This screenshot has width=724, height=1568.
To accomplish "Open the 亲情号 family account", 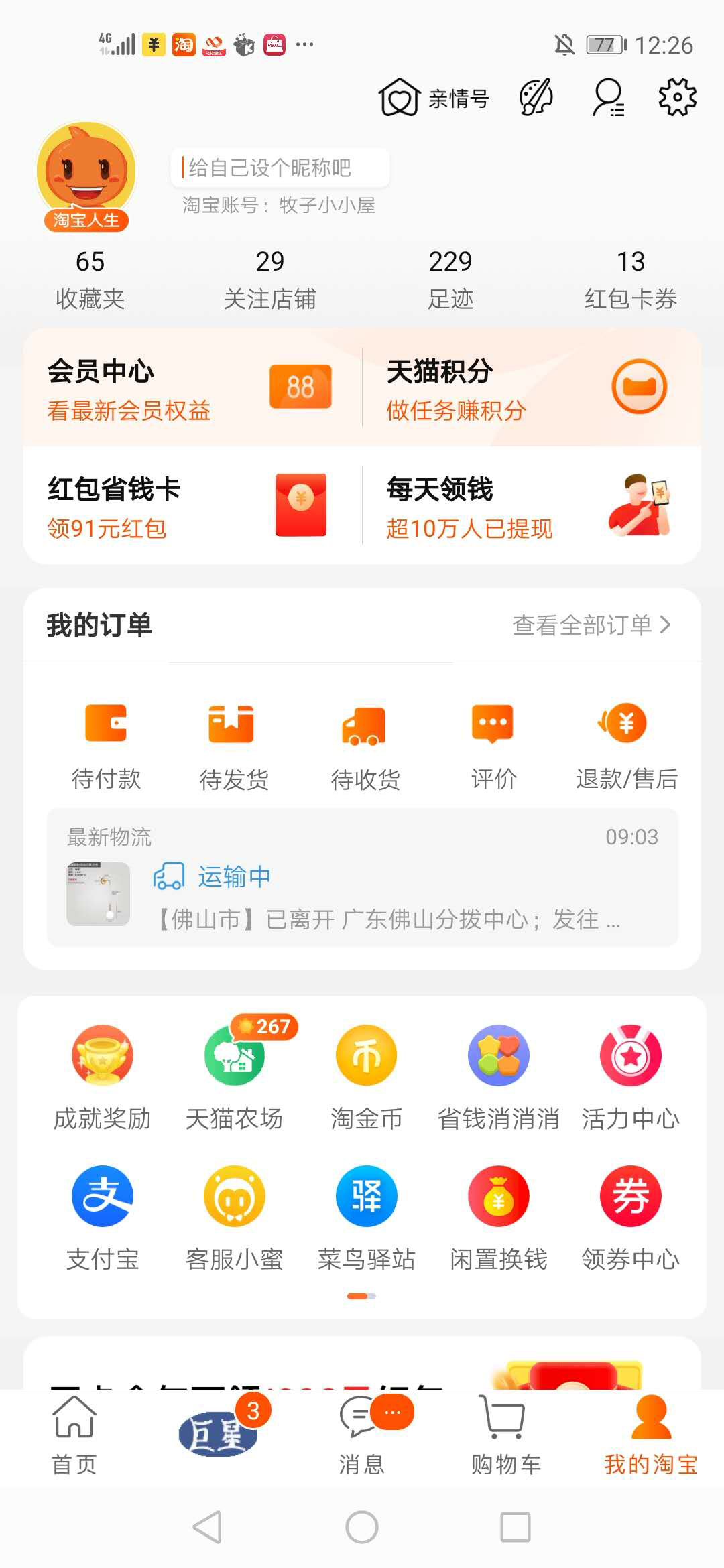I will click(434, 98).
